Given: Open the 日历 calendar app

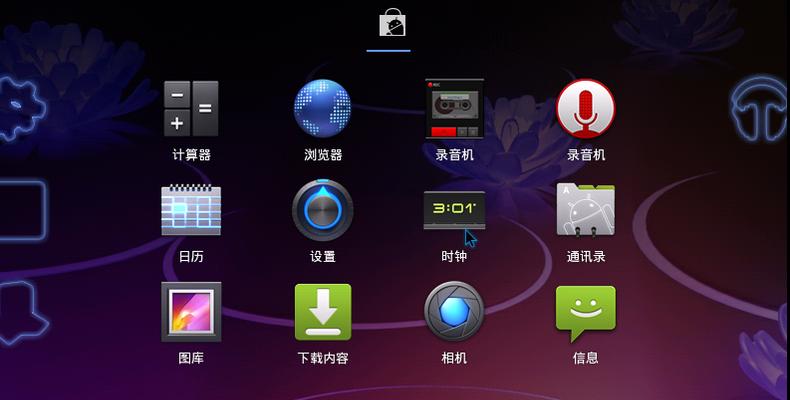Looking at the screenshot, I should point(191,210).
